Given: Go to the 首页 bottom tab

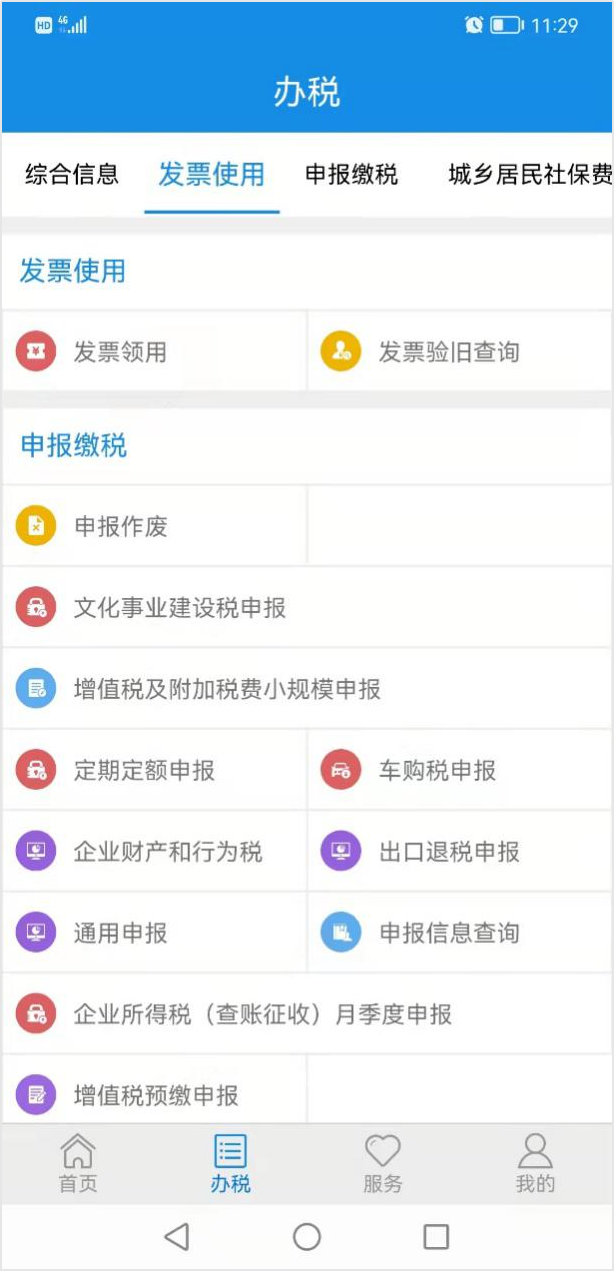Looking at the screenshot, I should coord(78,1164).
